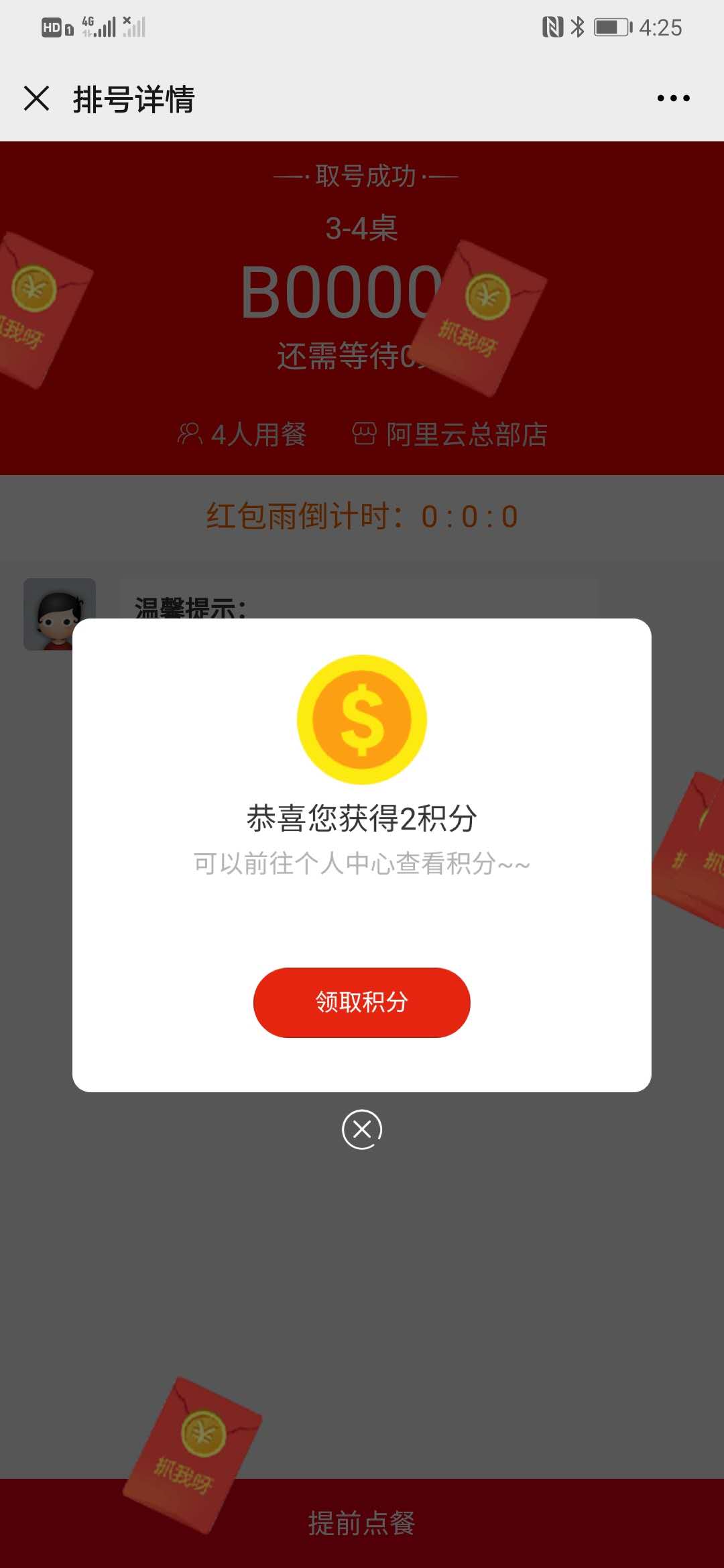Open the three-dot options menu
The height and width of the screenshot is (1568, 724).
[672, 99]
